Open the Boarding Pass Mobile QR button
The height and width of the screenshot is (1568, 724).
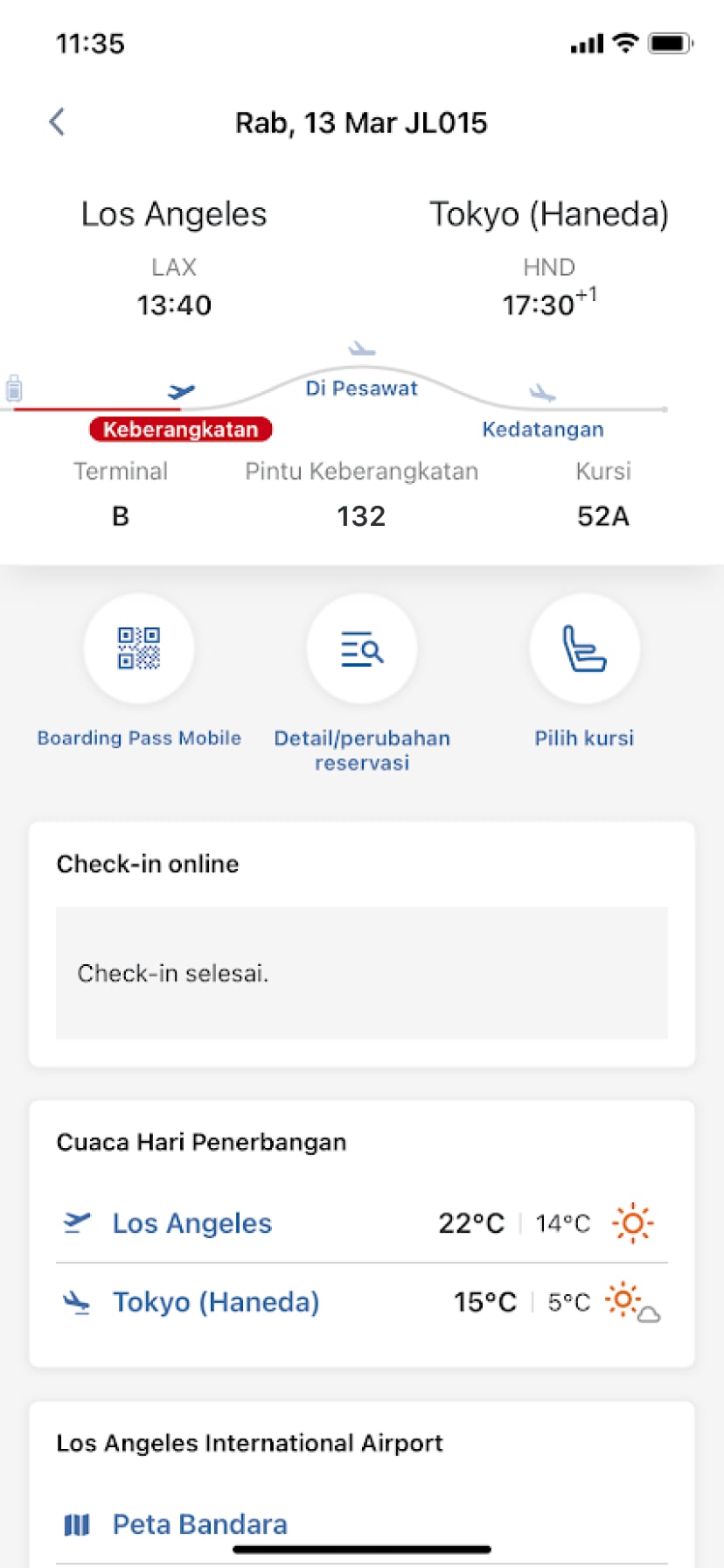[139, 649]
